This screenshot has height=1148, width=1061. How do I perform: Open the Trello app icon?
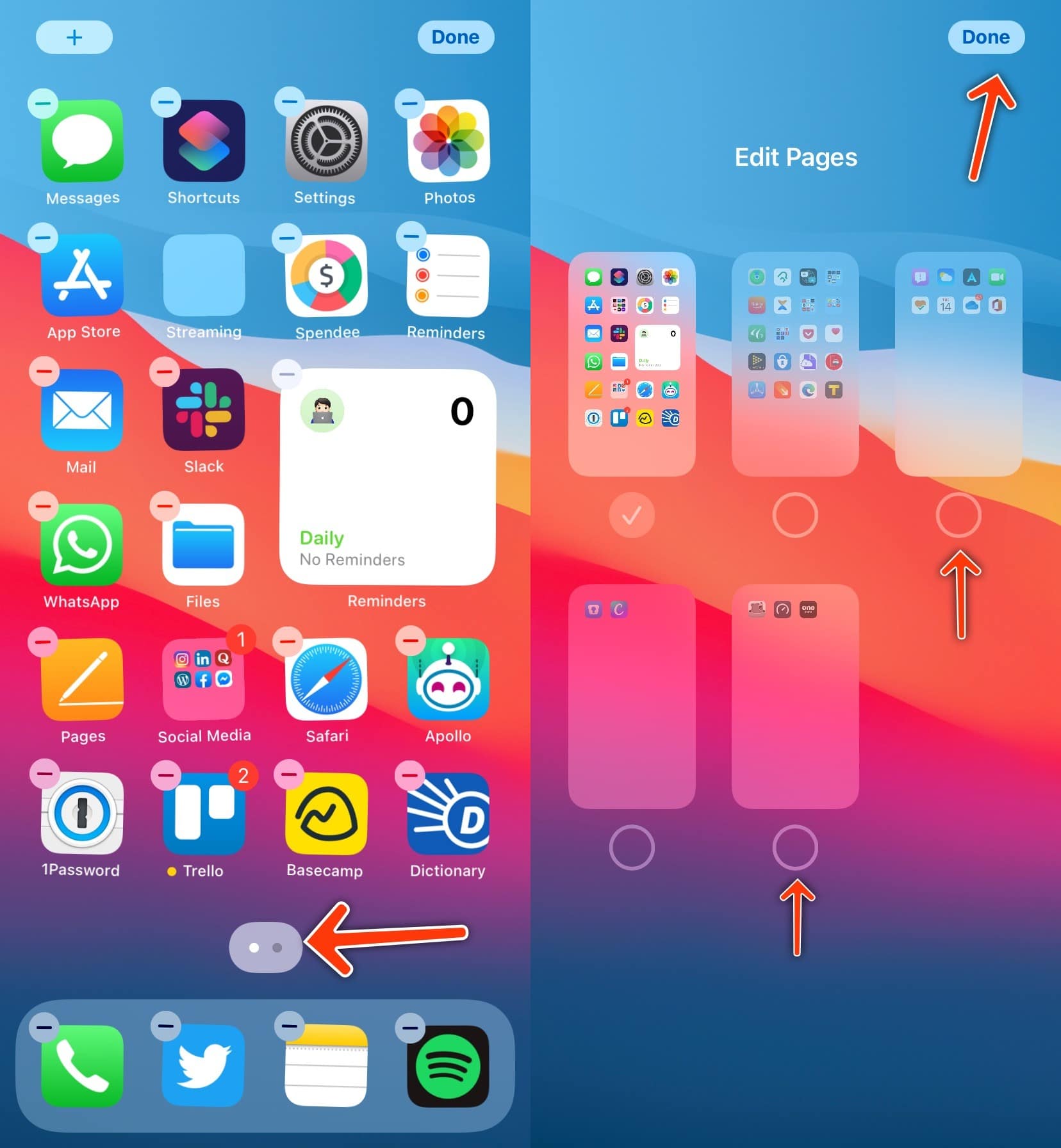tap(204, 814)
